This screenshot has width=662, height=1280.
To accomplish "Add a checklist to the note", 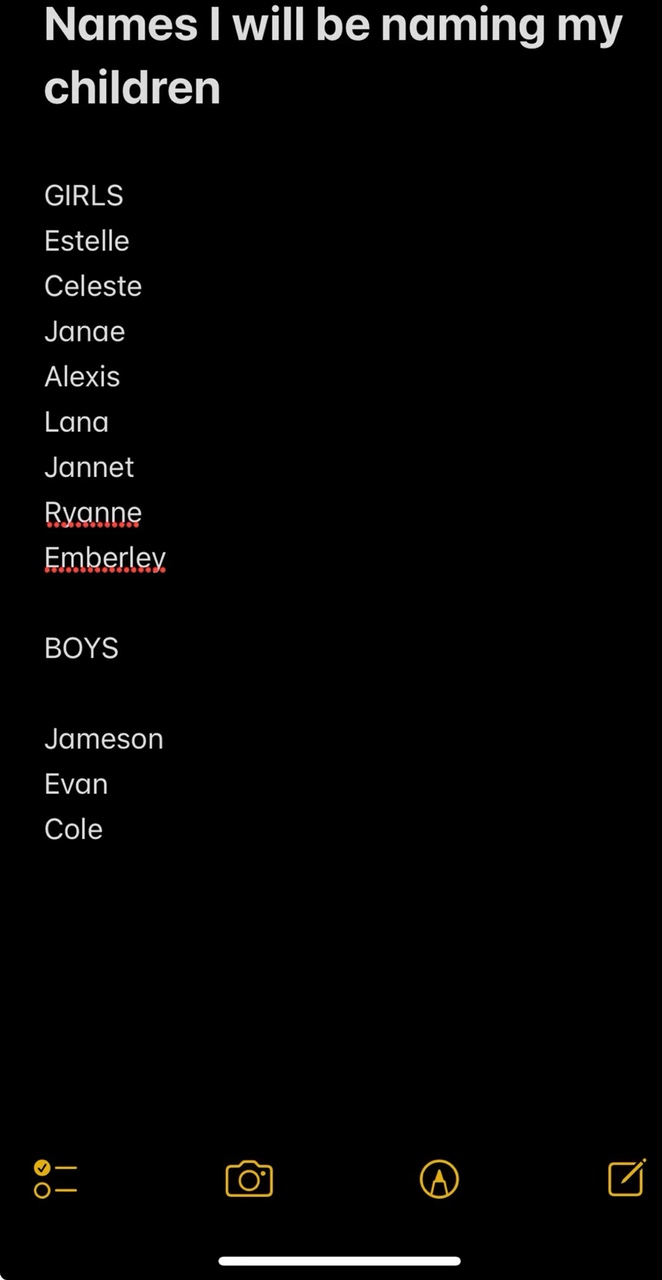I will point(55,1179).
